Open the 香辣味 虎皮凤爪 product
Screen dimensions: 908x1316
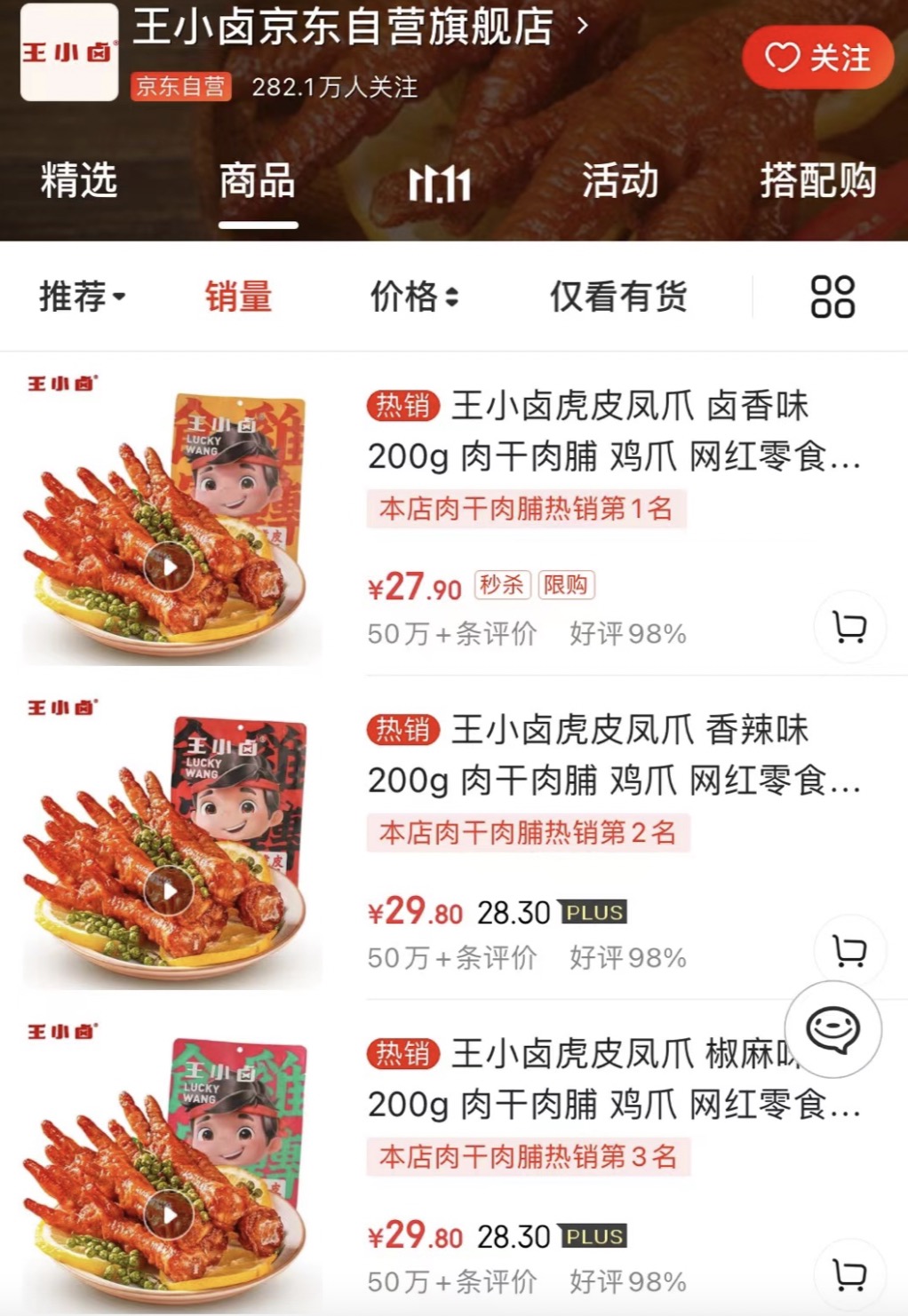[x=613, y=756]
